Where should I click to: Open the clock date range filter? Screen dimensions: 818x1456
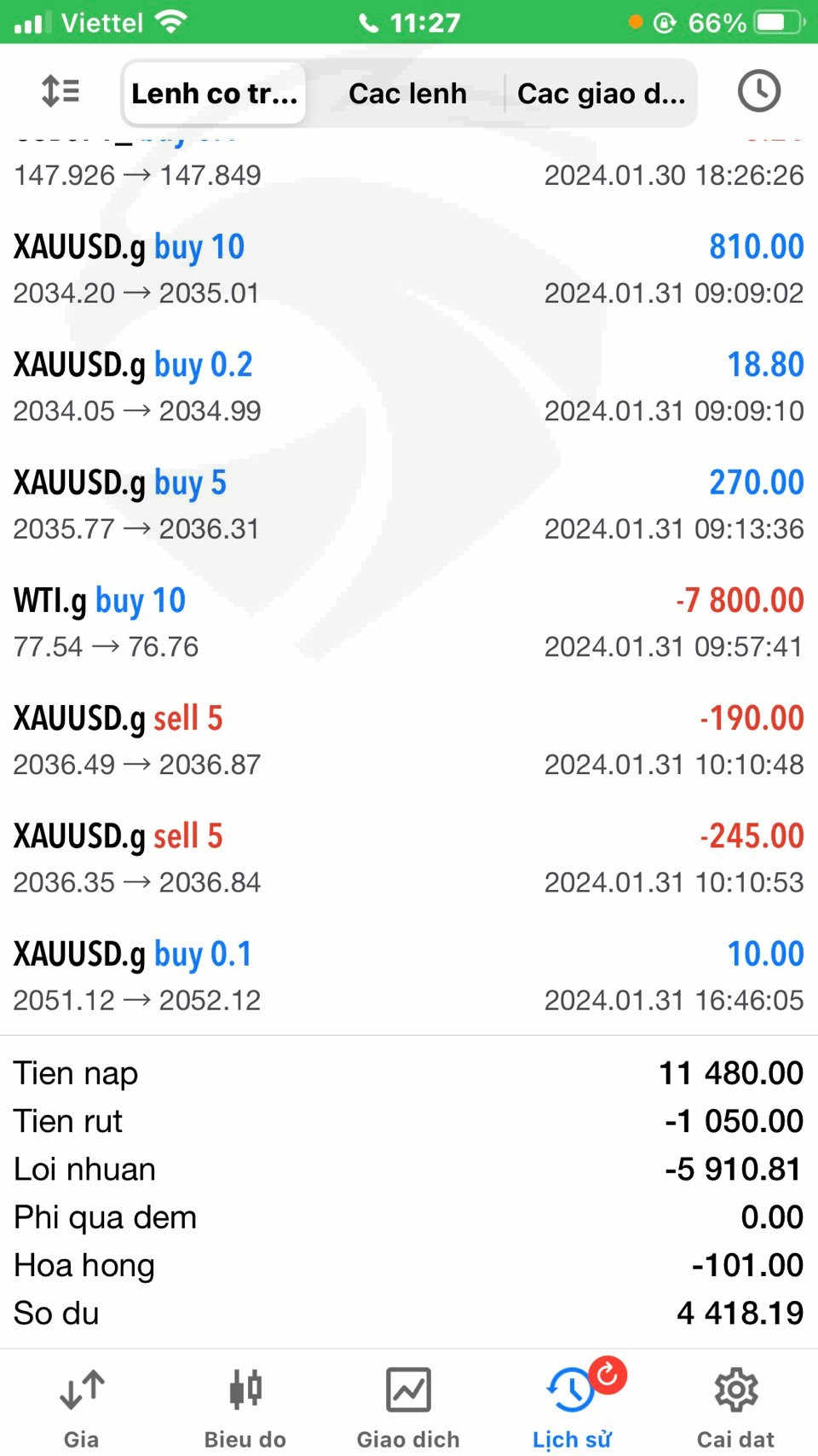pyautogui.click(x=758, y=91)
